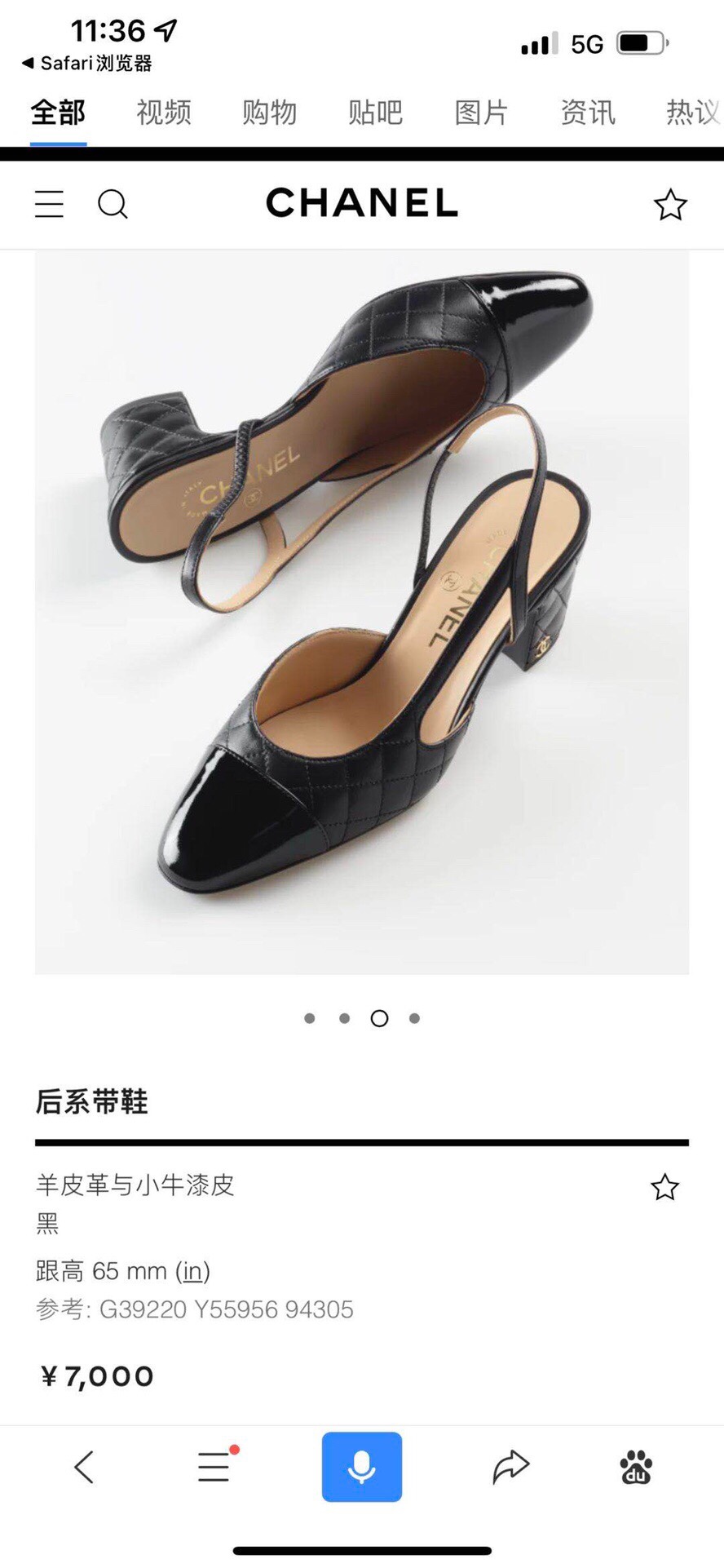
Task: Start voice search with the microphone
Action: click(362, 1467)
